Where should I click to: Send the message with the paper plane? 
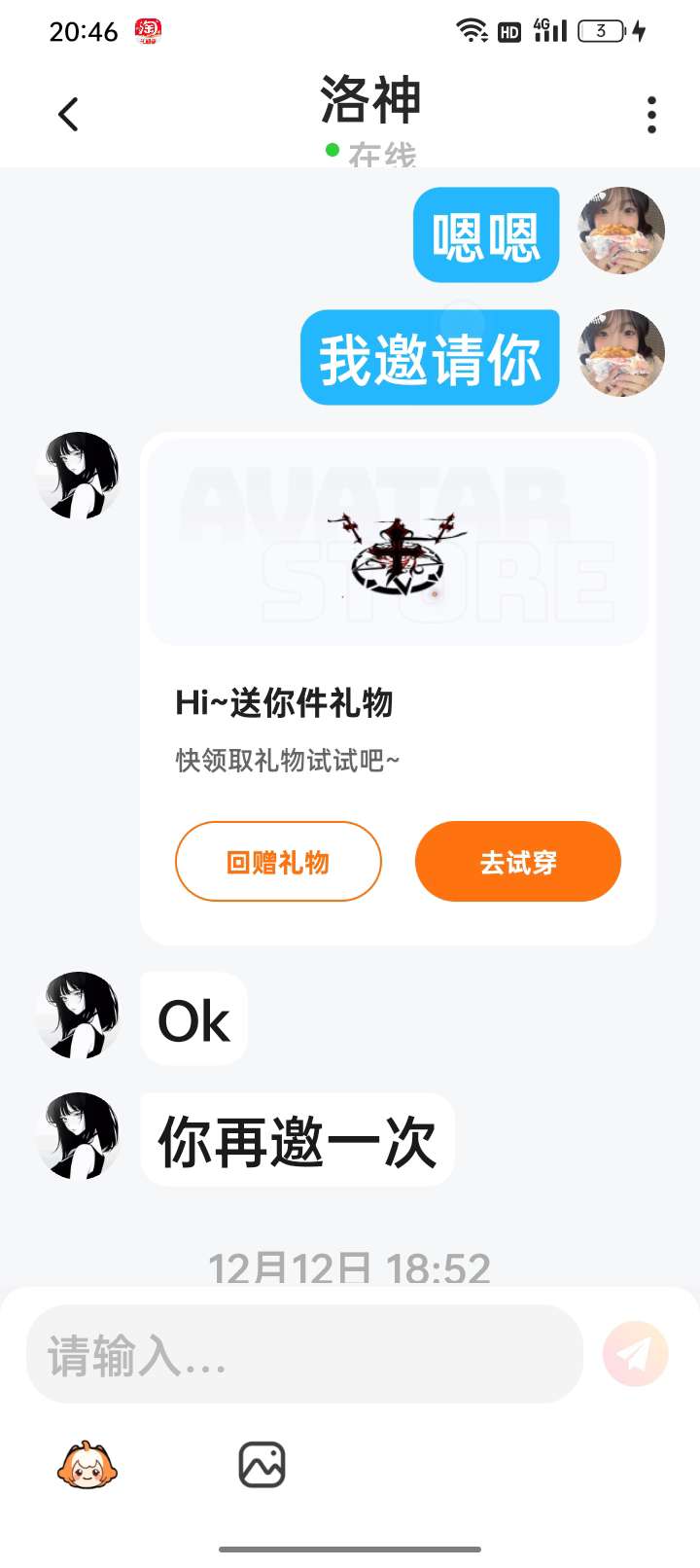635,1353
